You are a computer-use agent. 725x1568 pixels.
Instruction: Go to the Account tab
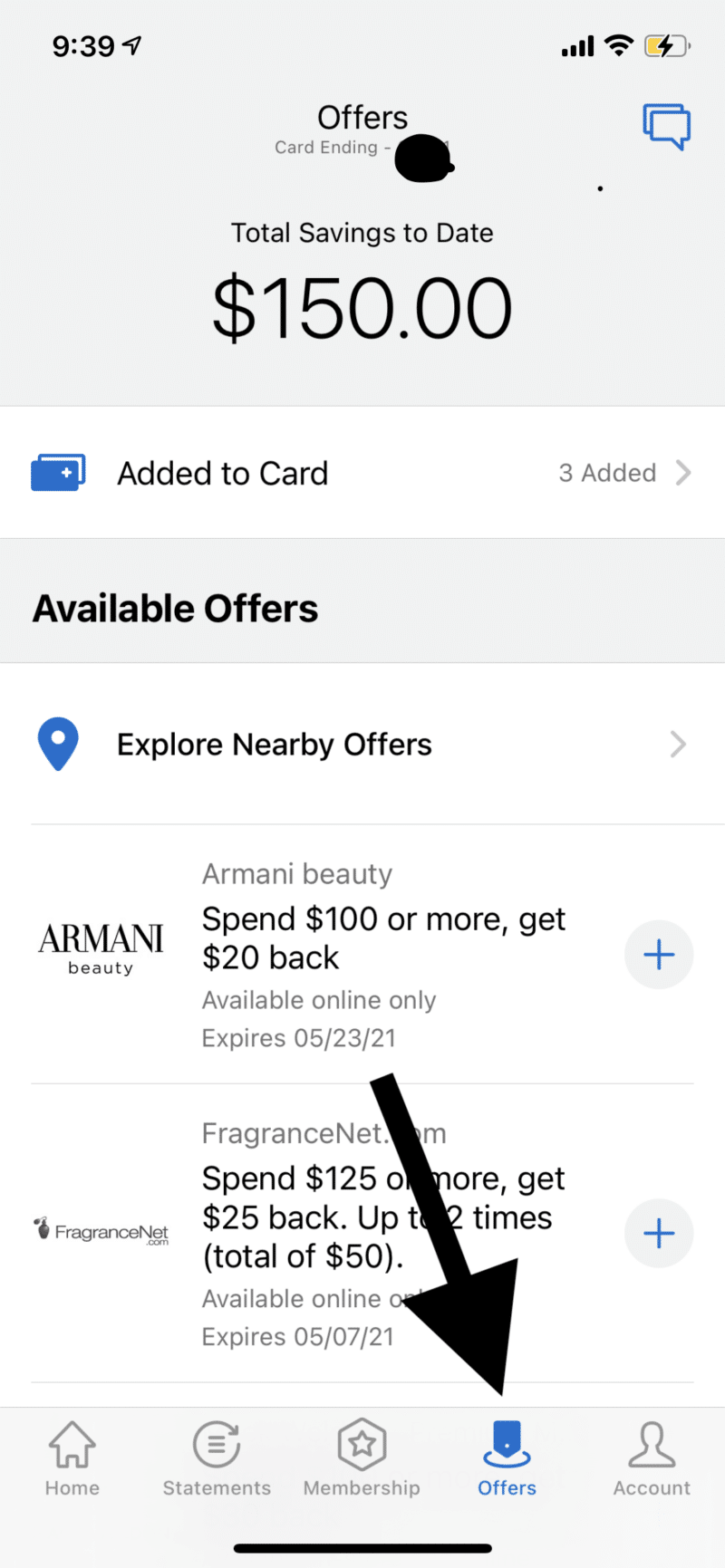pyautogui.click(x=652, y=1457)
